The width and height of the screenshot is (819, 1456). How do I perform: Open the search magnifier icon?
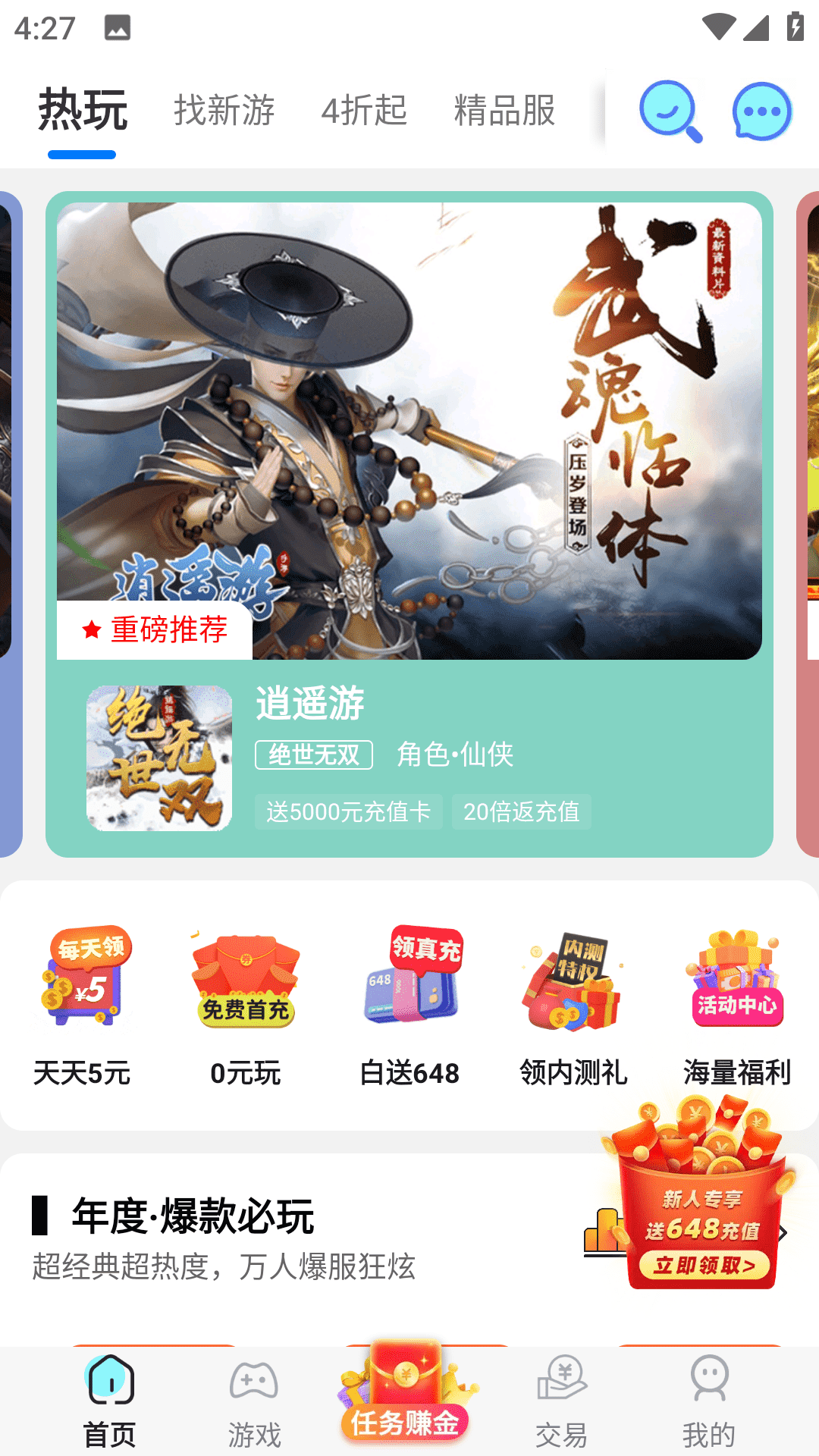tap(670, 111)
